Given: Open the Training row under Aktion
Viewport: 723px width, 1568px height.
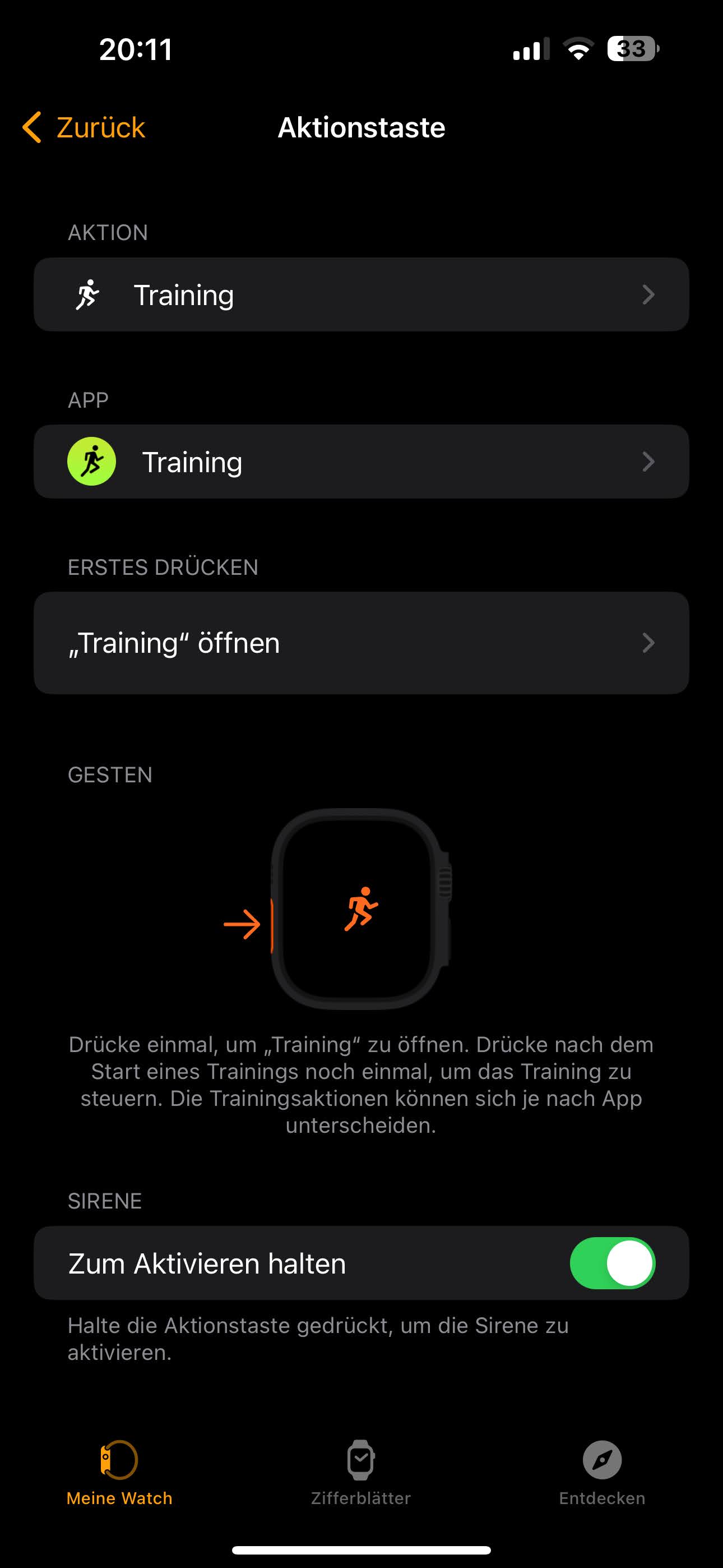Looking at the screenshot, I should point(361,294).
